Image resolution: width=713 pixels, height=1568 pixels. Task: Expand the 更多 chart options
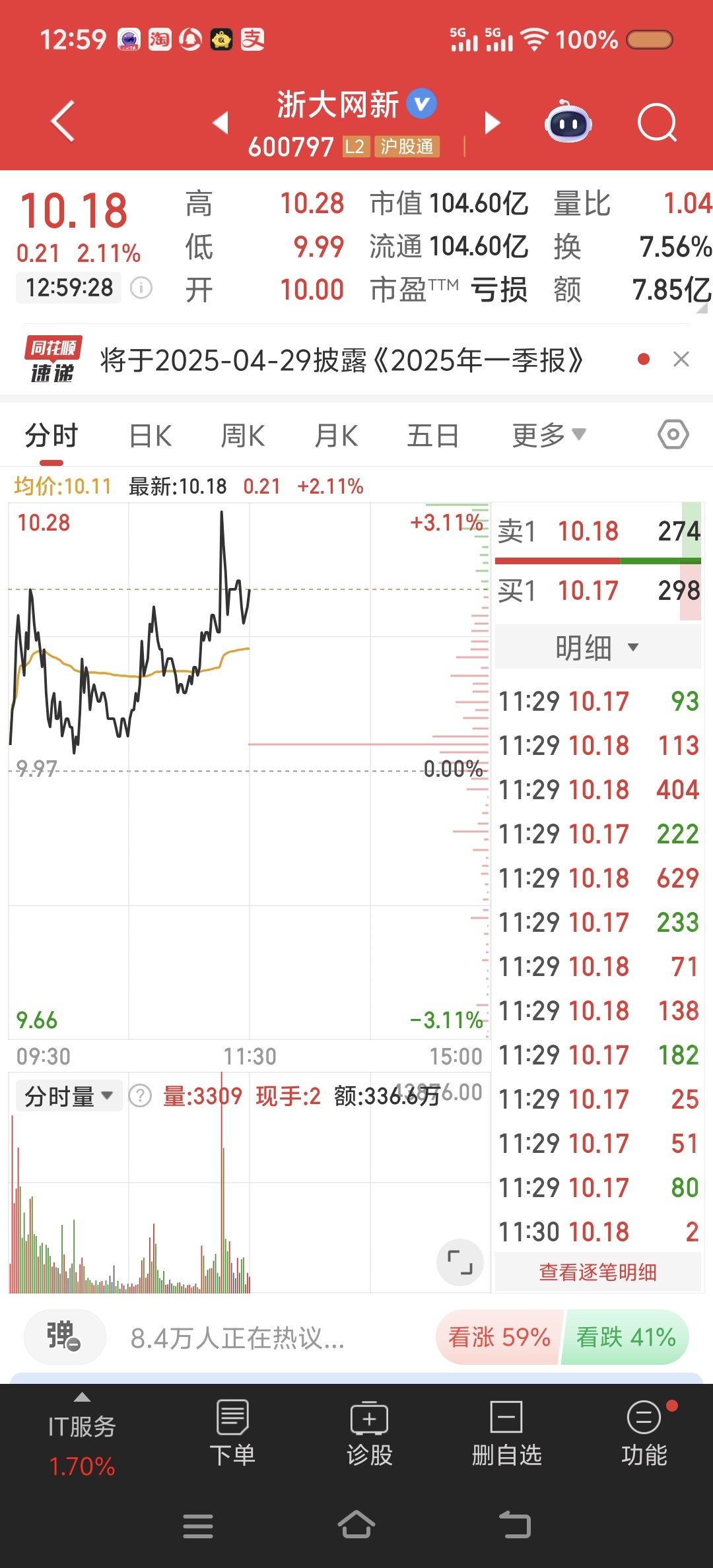(x=549, y=436)
